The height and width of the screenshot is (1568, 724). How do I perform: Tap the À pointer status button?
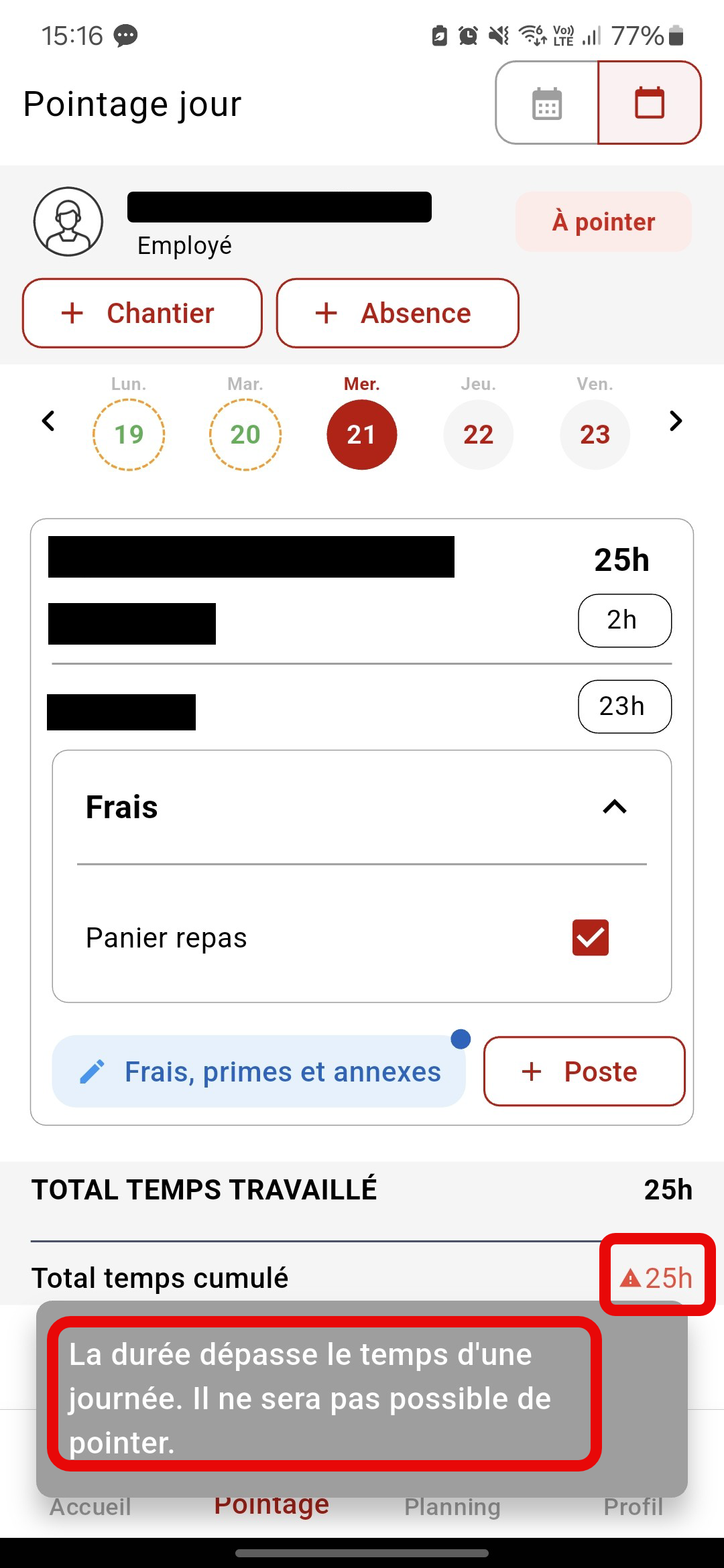click(603, 222)
